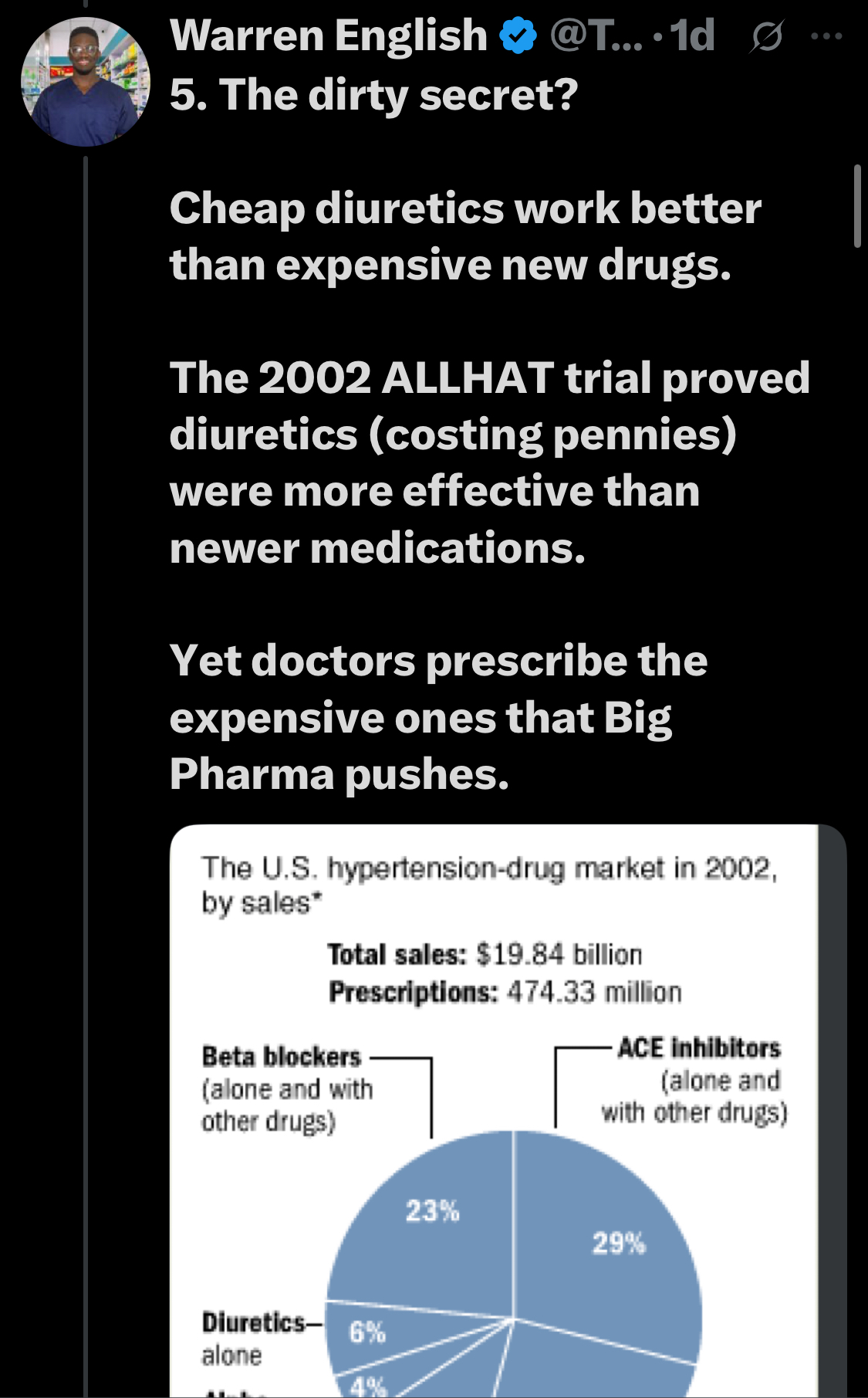Open Warren English's profile picture

[x=86, y=82]
